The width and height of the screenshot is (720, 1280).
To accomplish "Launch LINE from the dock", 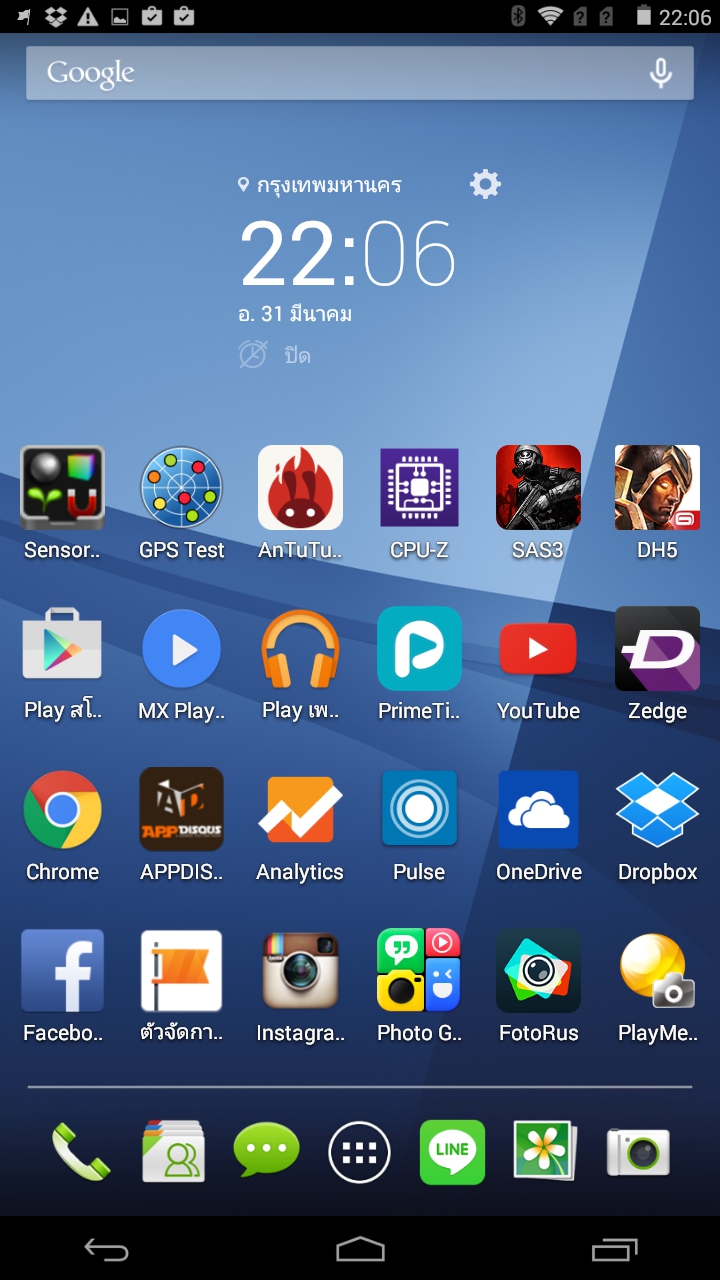I will coord(452,1152).
